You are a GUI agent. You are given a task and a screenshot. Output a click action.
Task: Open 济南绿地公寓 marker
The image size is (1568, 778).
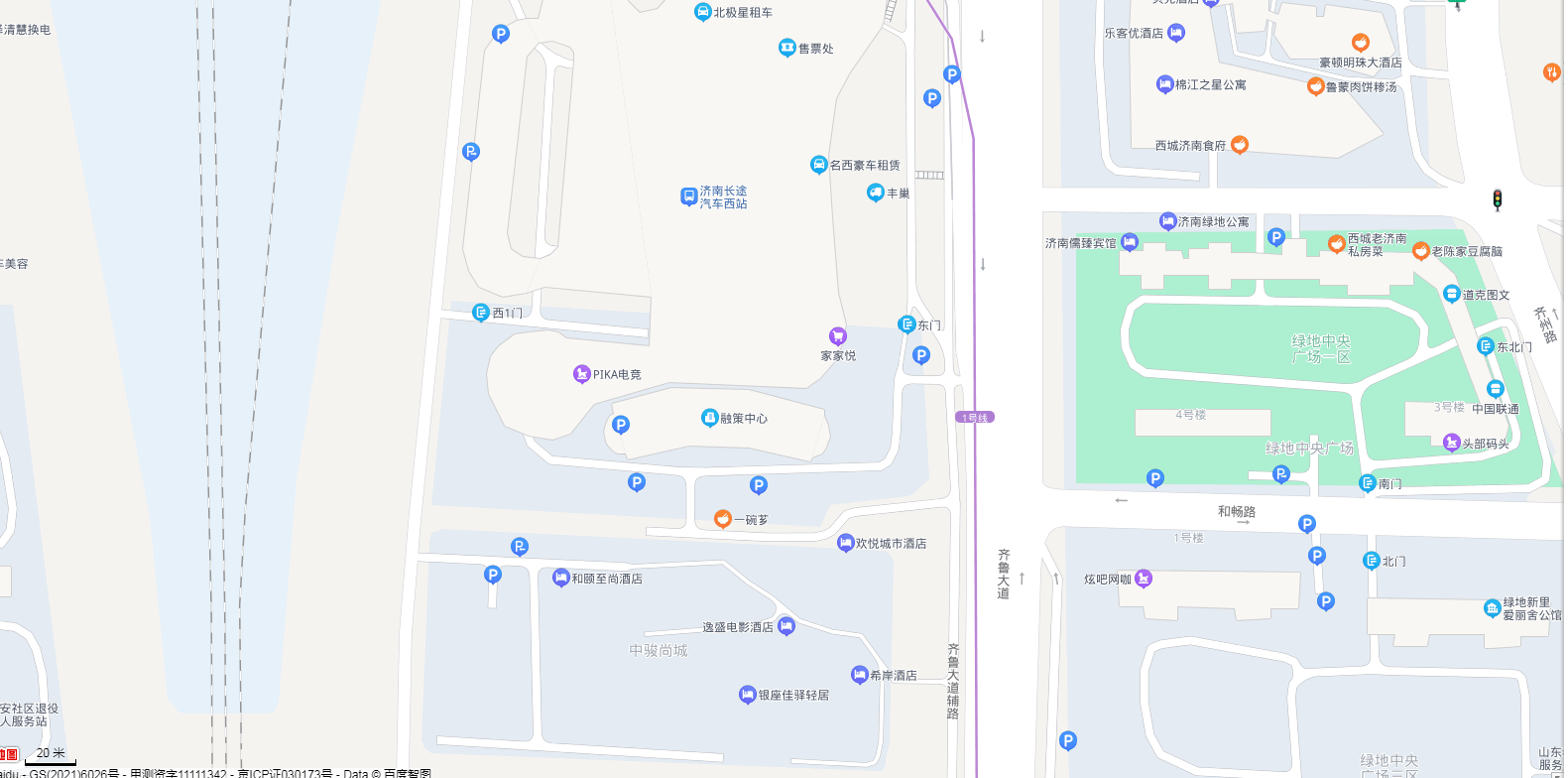click(x=1167, y=221)
